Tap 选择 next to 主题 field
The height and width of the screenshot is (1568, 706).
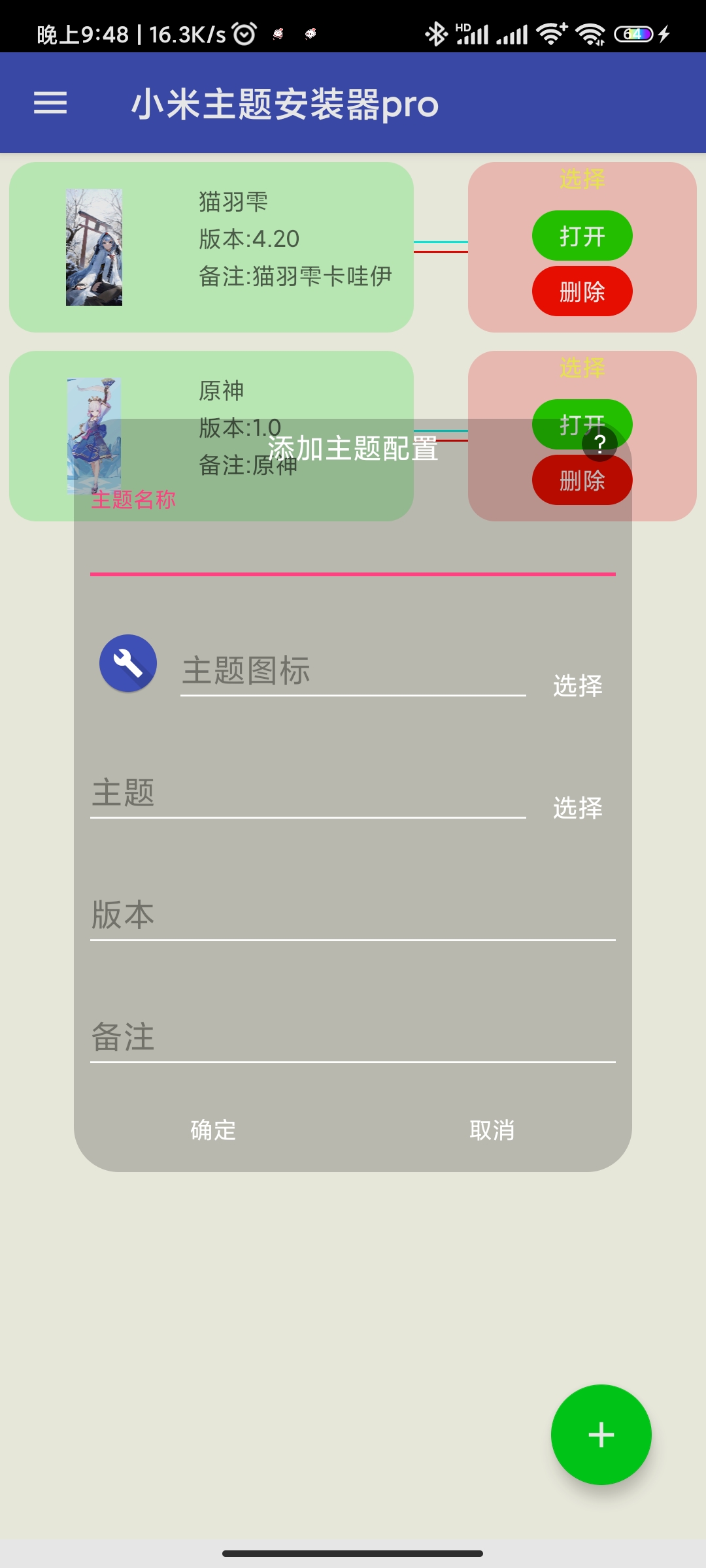[x=578, y=808]
